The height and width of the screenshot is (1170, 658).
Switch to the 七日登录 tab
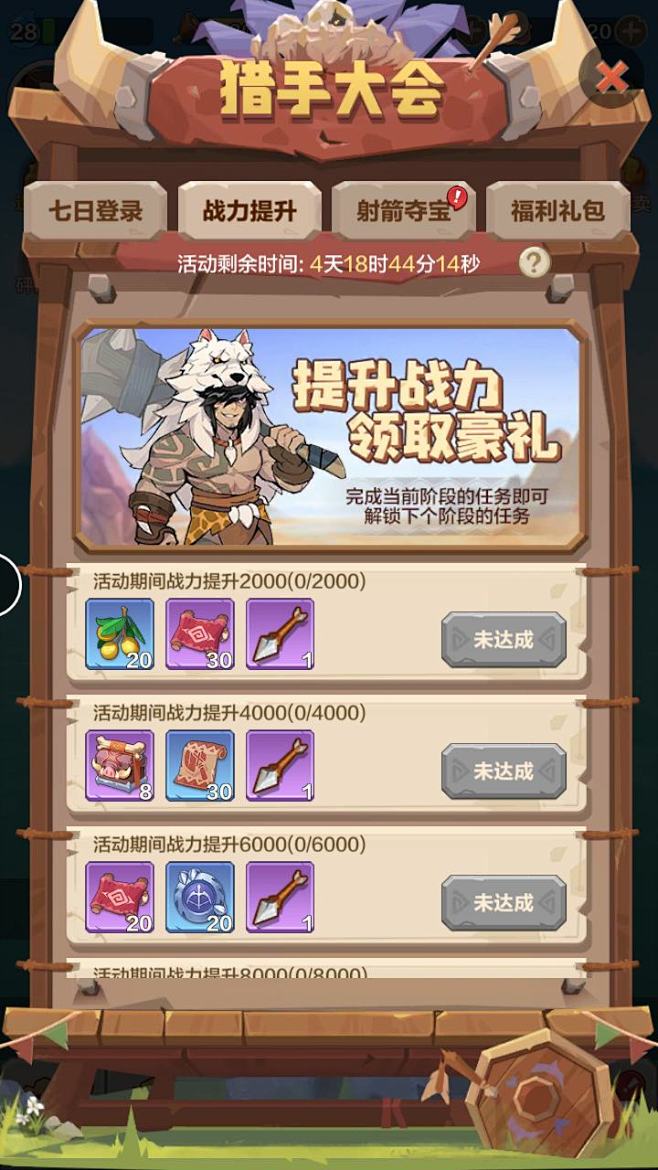coord(95,210)
